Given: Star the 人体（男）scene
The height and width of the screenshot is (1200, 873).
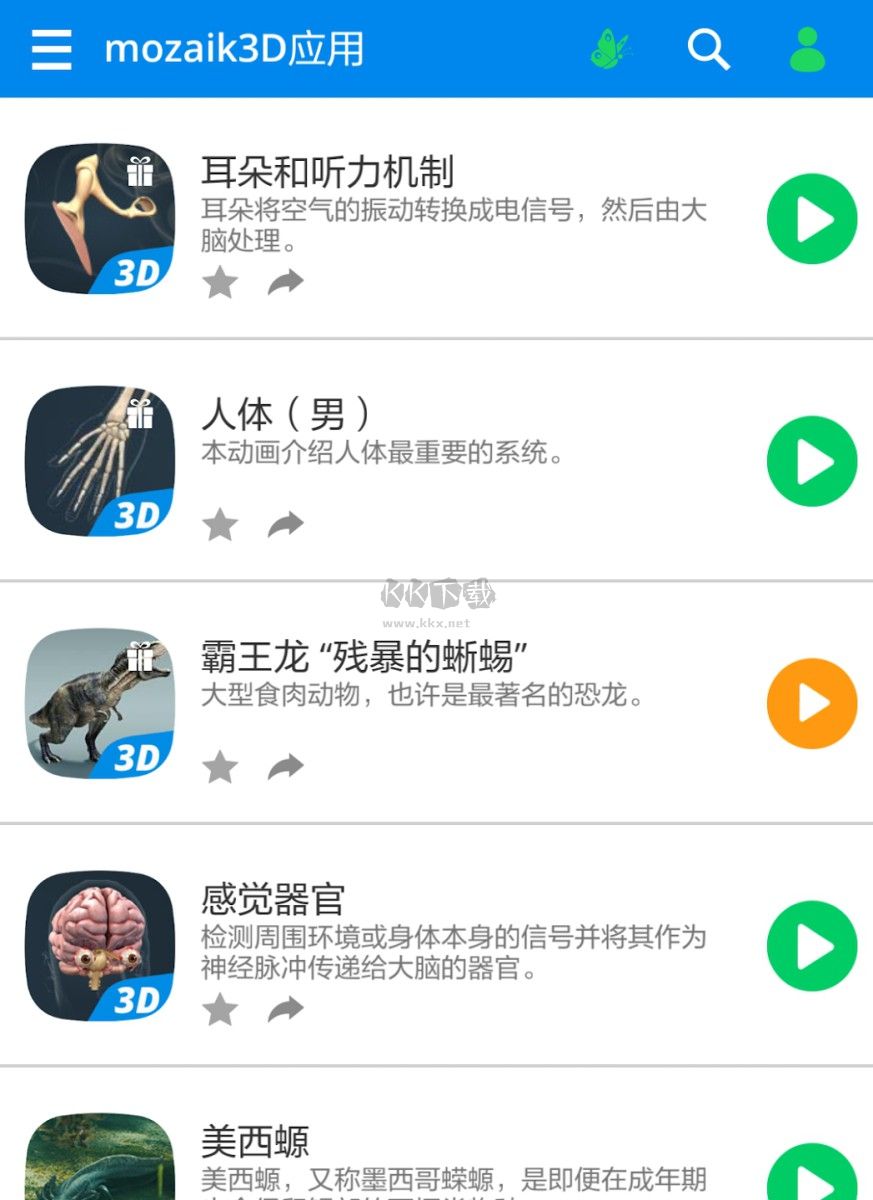Looking at the screenshot, I should click(220, 524).
